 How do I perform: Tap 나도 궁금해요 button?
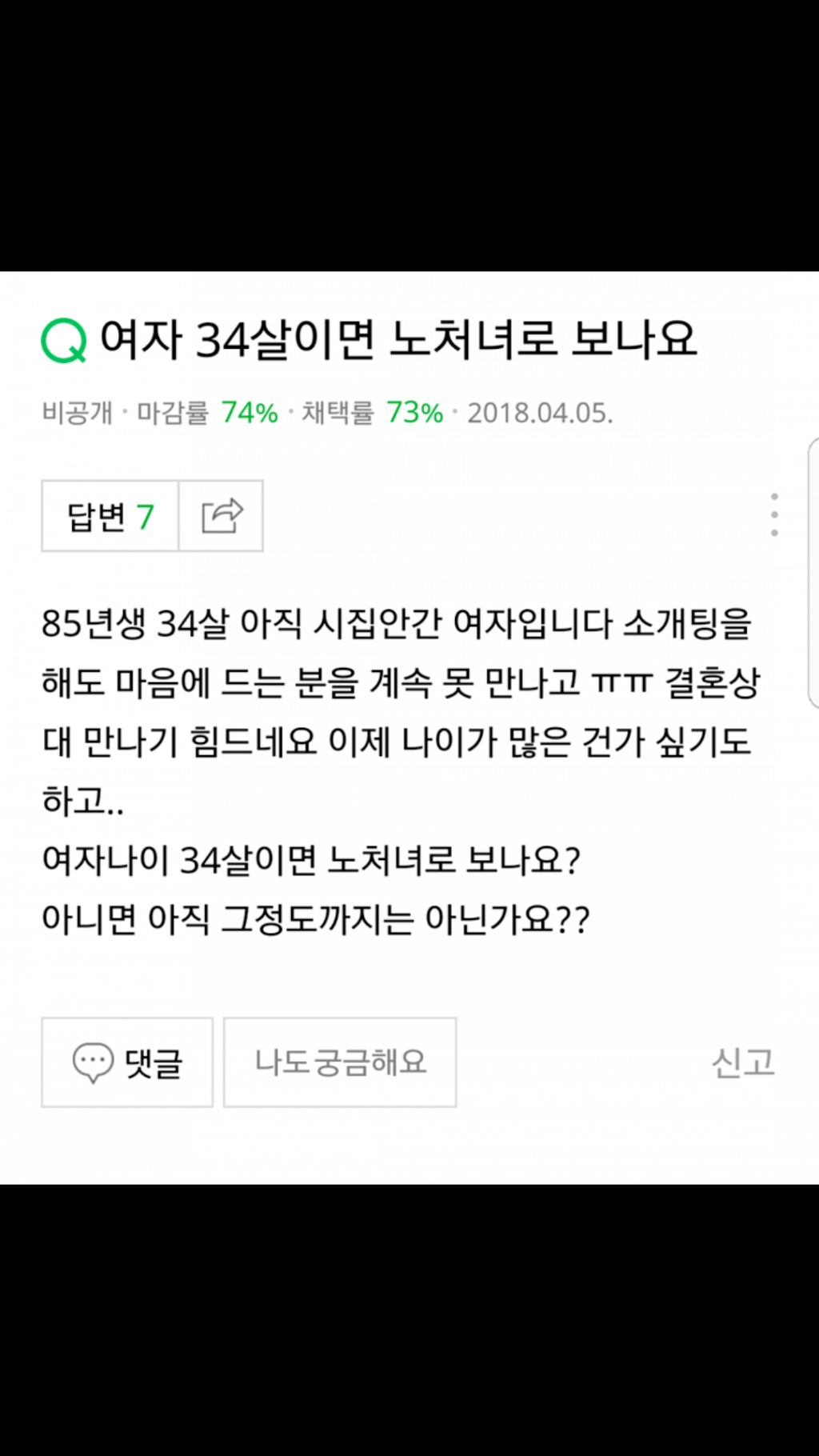[340, 1062]
